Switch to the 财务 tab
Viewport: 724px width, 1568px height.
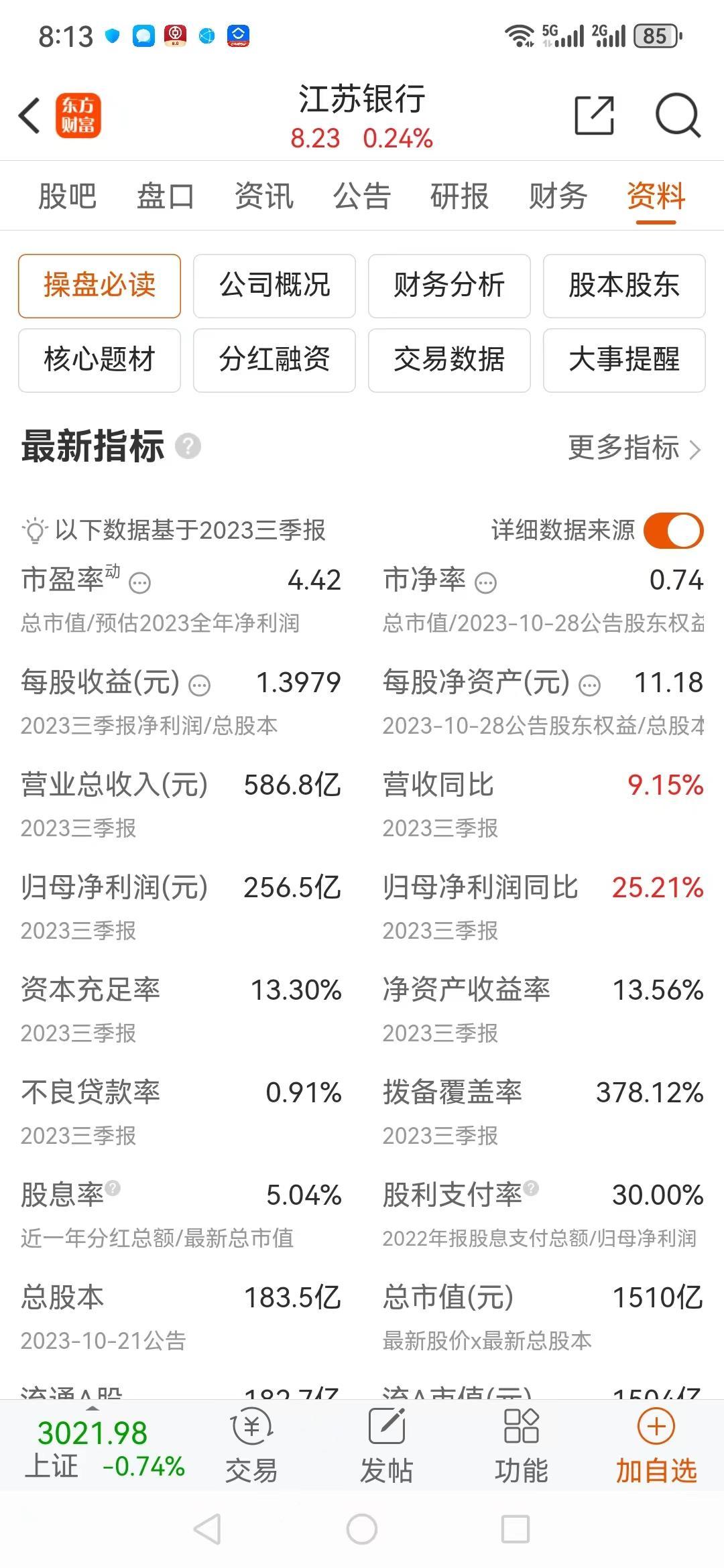556,196
